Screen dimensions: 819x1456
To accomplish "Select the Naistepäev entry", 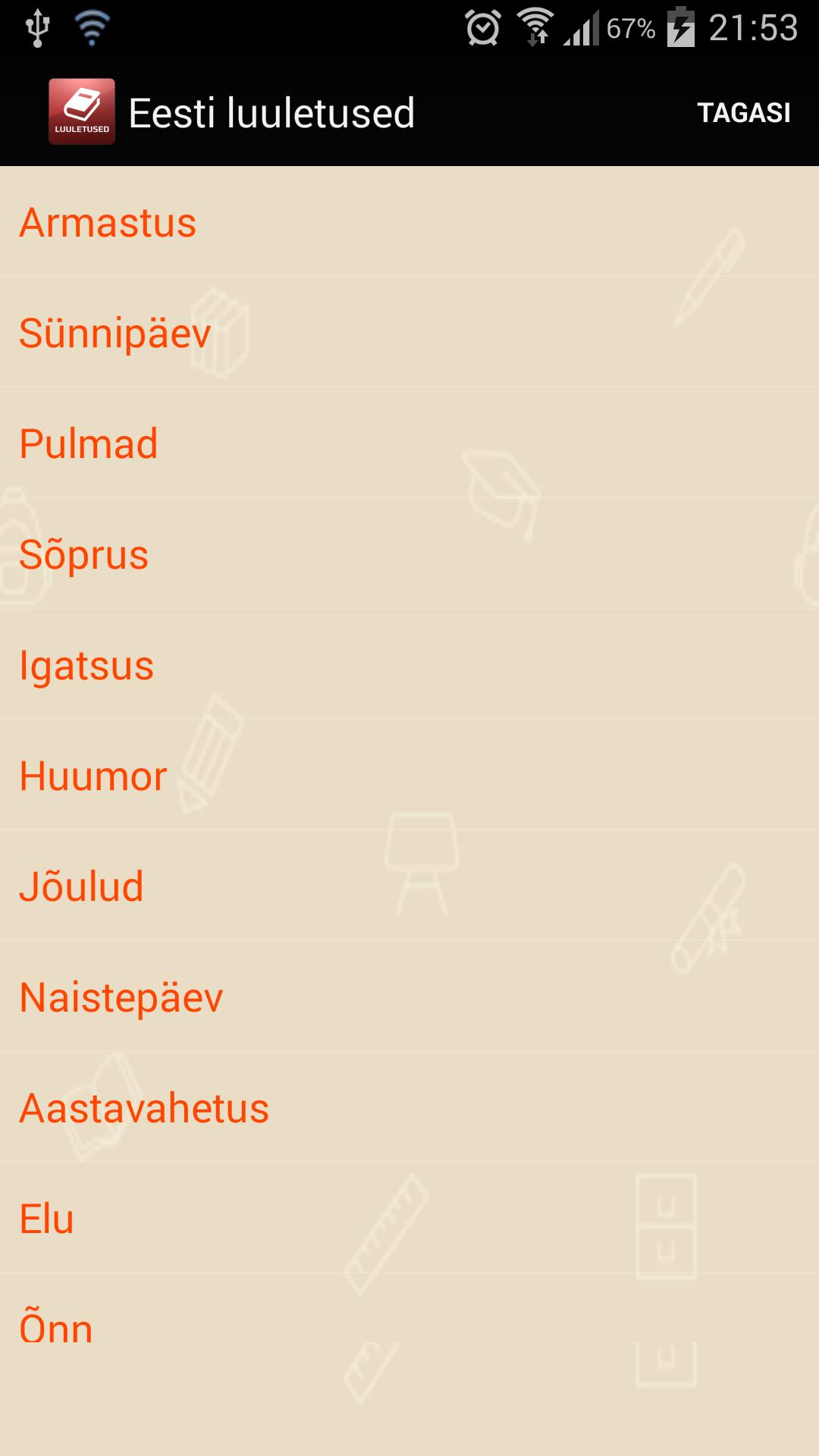I will (119, 997).
